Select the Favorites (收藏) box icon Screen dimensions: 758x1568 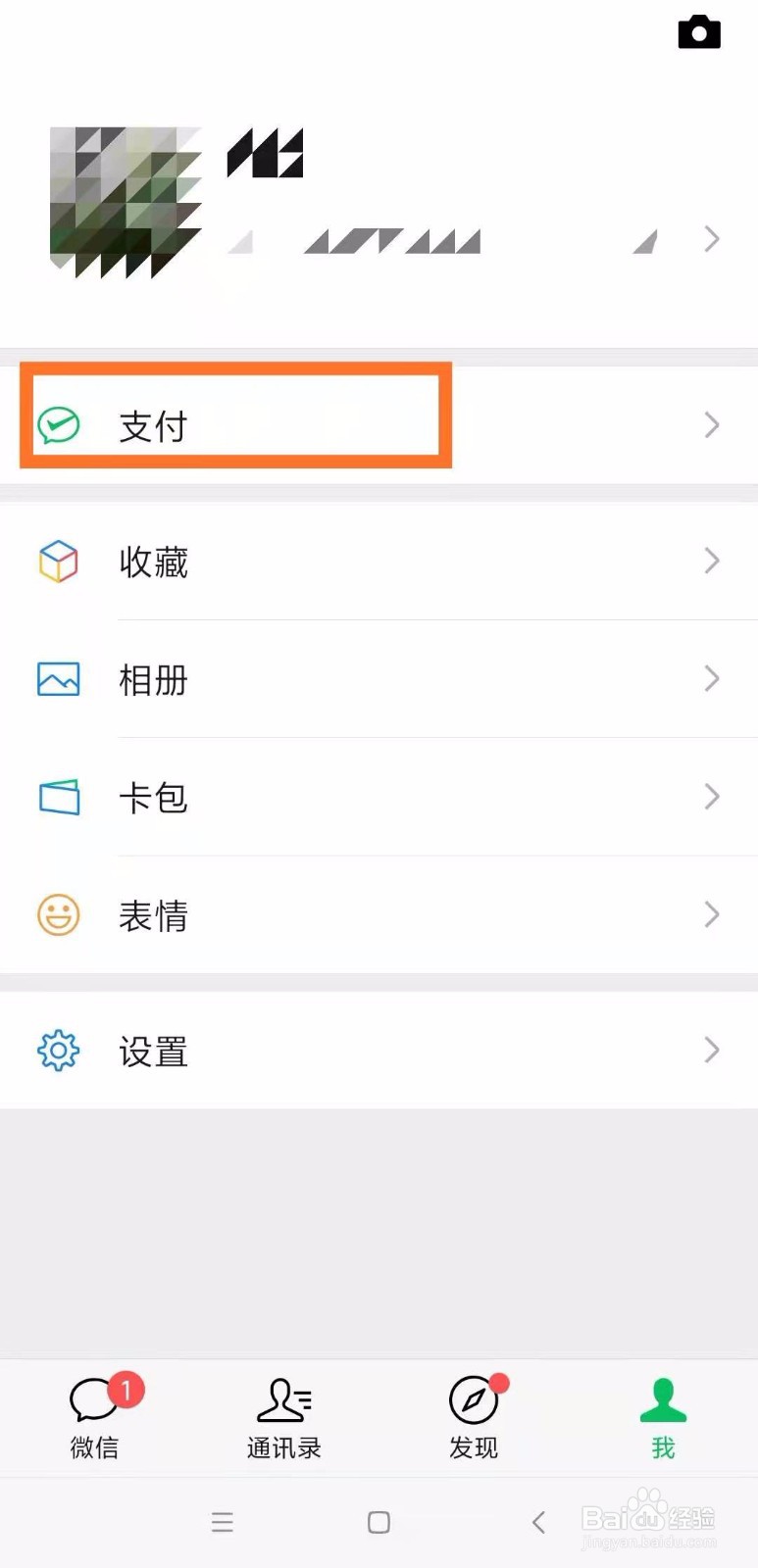click(58, 562)
